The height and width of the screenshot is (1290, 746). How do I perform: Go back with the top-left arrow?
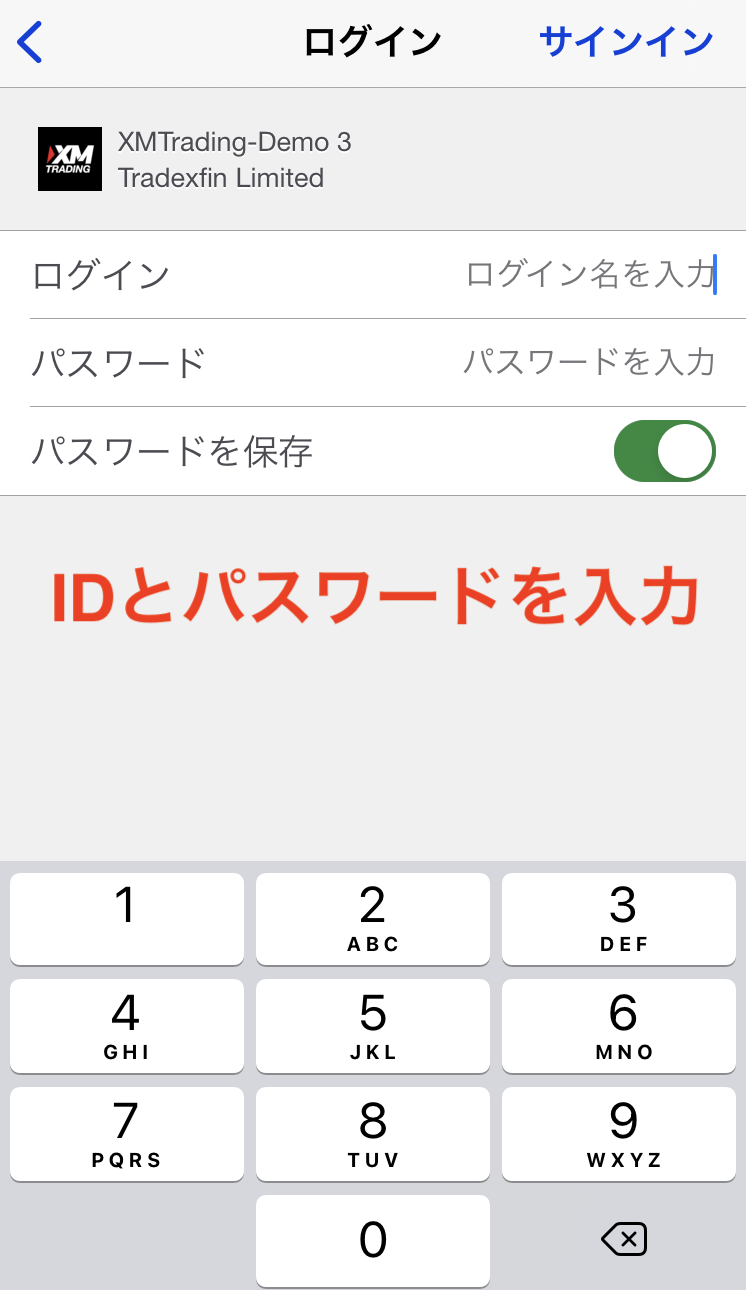tap(30, 42)
